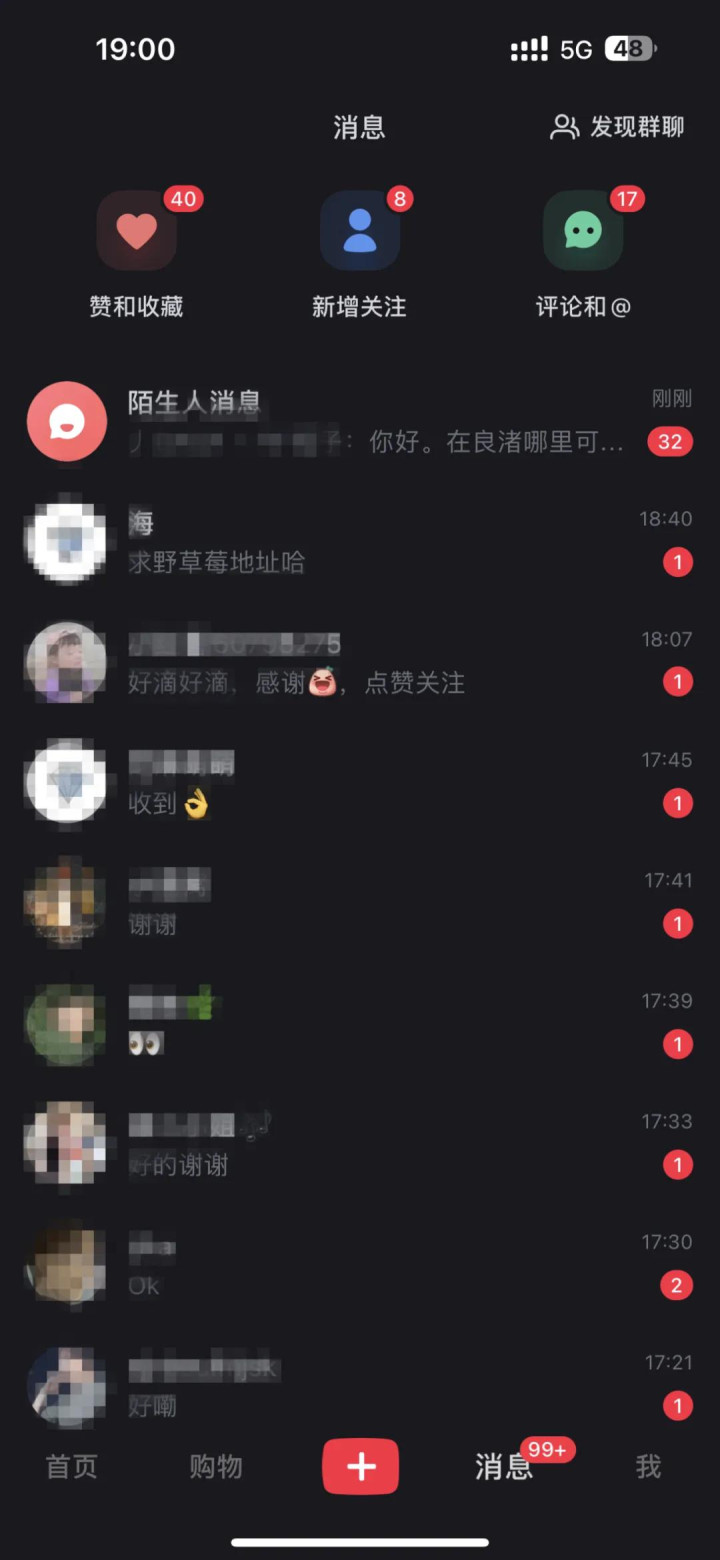This screenshot has width=720, height=1560.
Task: Open 赞和收藏 notifications
Action: point(137,253)
